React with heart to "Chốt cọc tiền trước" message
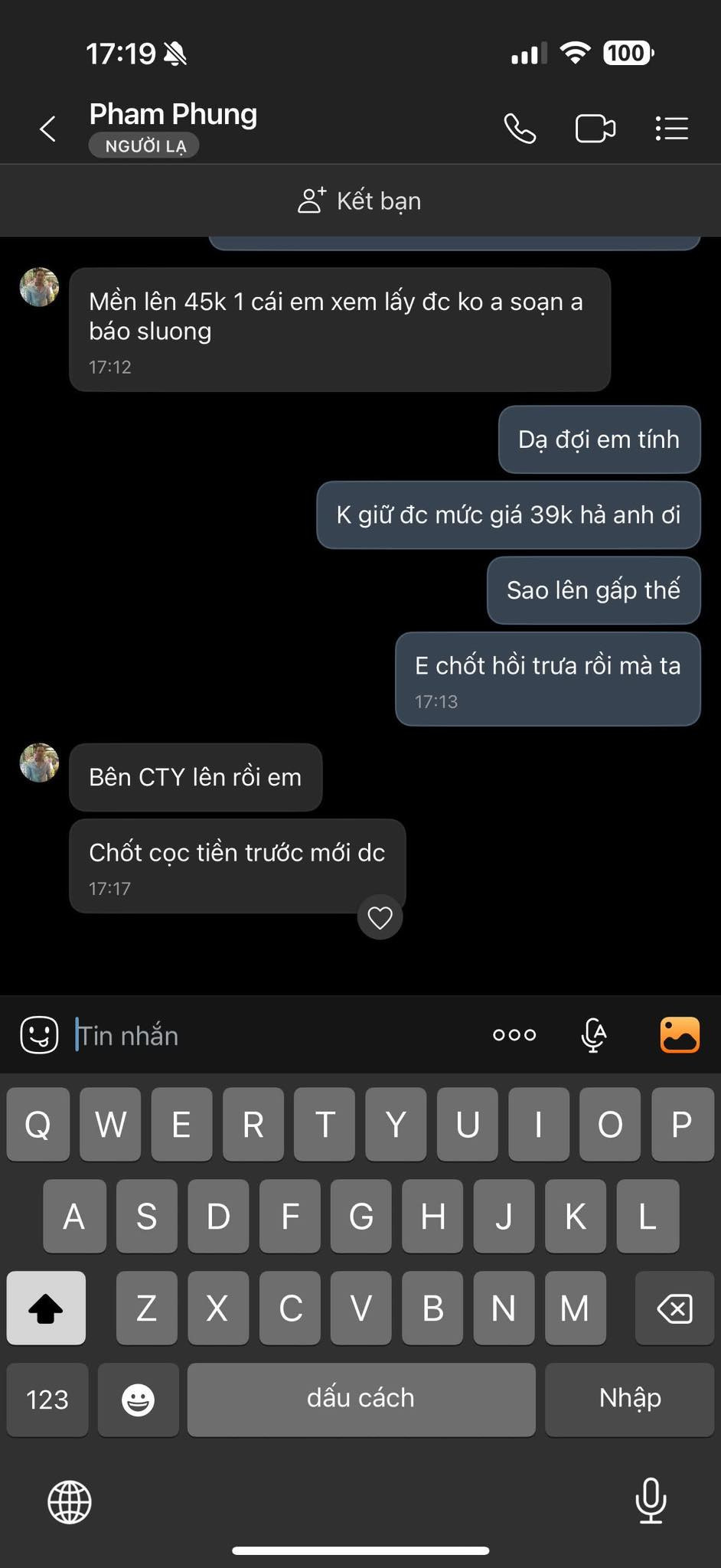Viewport: 721px width, 1568px height. point(380,917)
